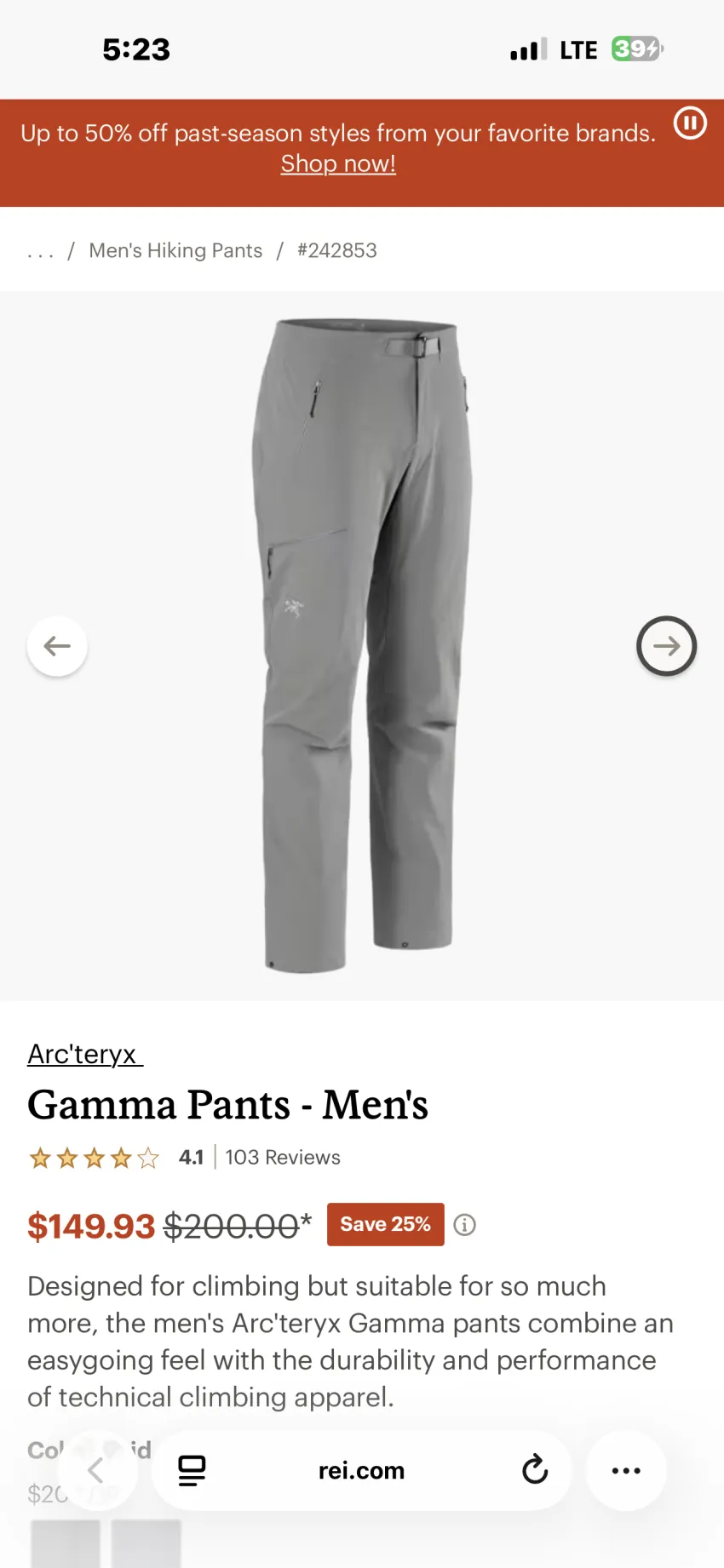The width and height of the screenshot is (724, 1568).
Task: Tap the rei.com address bar
Action: (361, 1471)
